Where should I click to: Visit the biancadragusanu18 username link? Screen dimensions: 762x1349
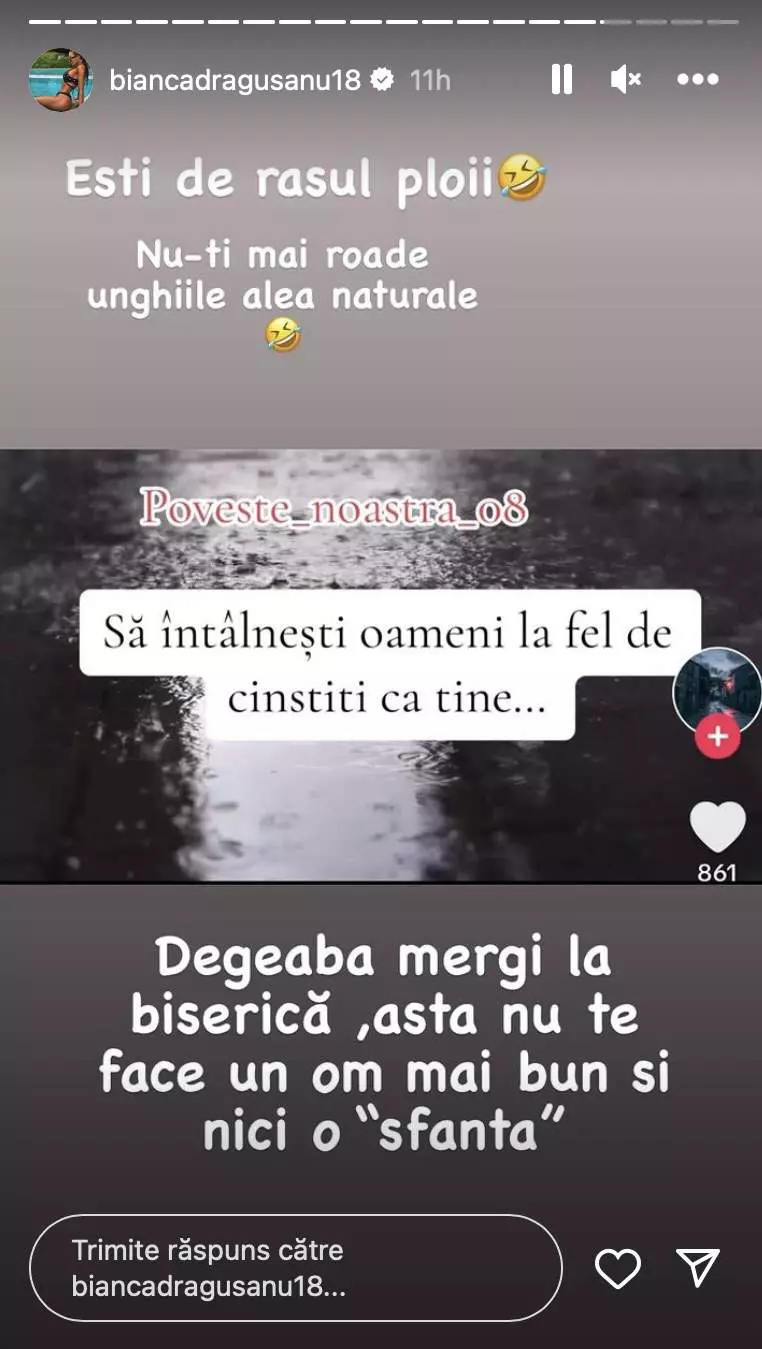point(235,80)
